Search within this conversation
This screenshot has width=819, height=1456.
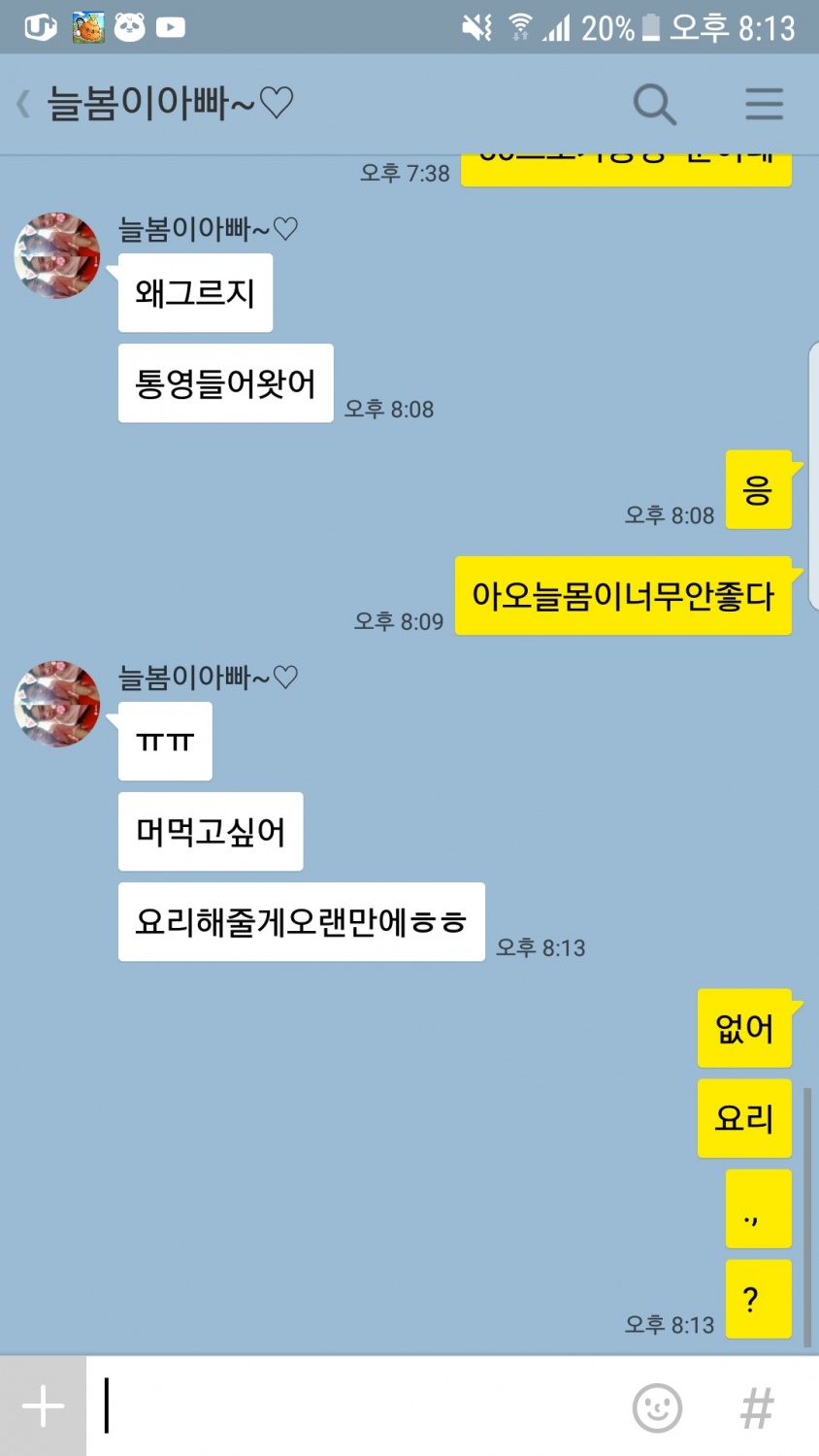coord(654,104)
